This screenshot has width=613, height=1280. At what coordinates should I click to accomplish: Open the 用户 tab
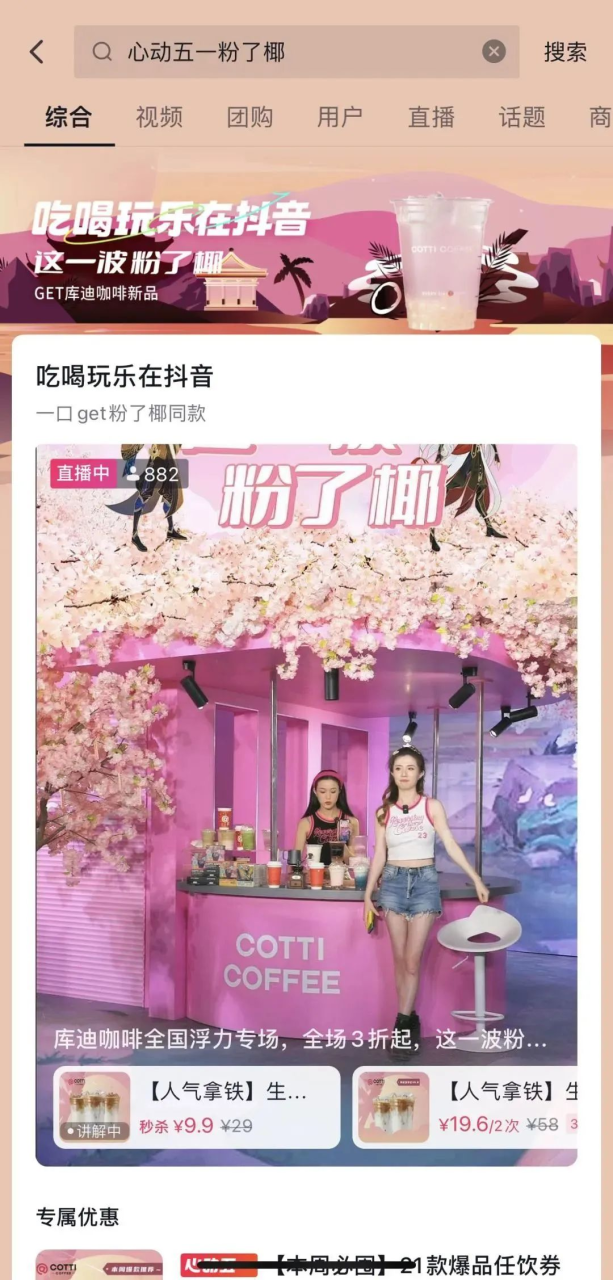(340, 117)
